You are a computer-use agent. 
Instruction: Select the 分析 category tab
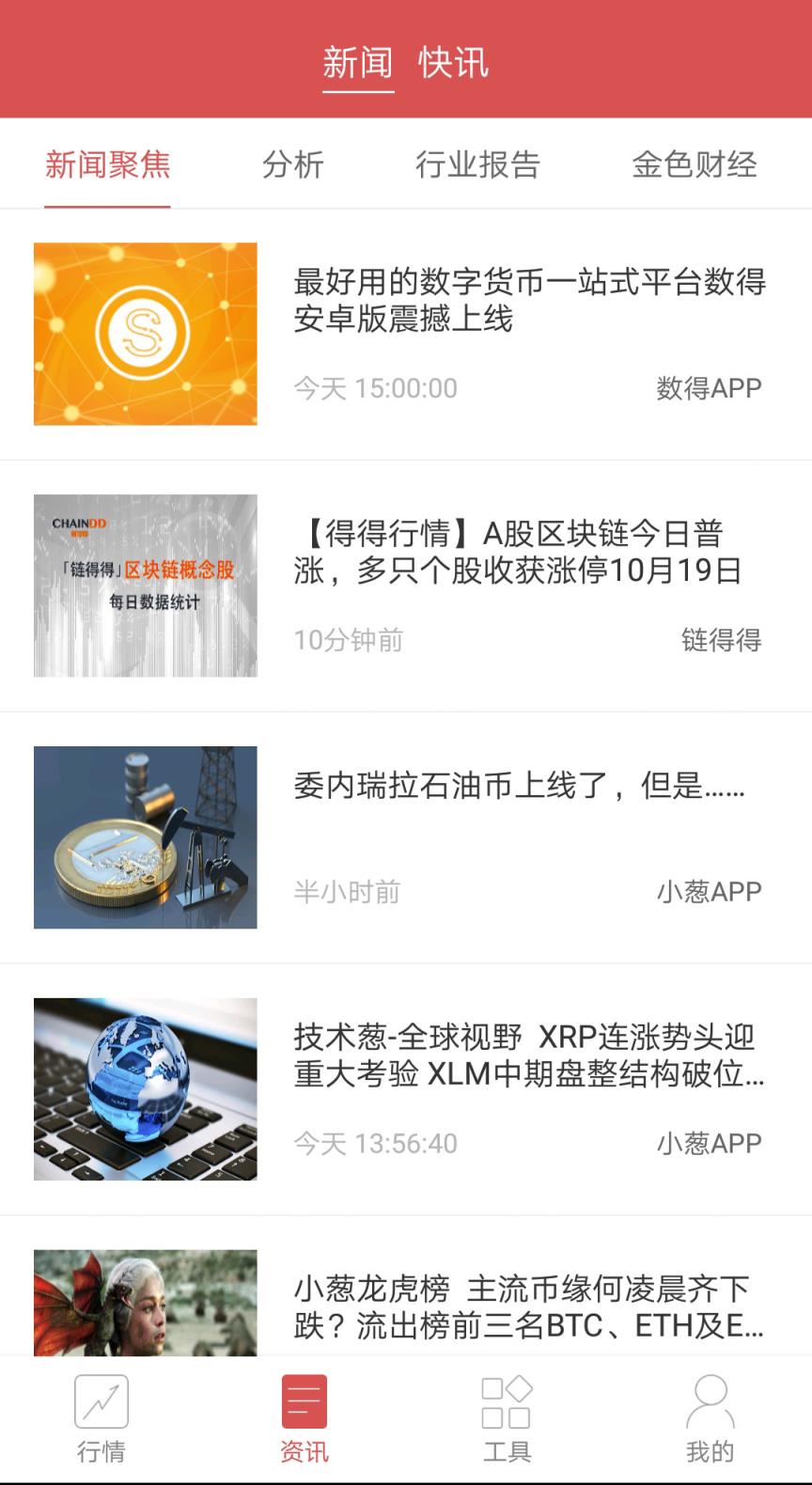tap(294, 164)
